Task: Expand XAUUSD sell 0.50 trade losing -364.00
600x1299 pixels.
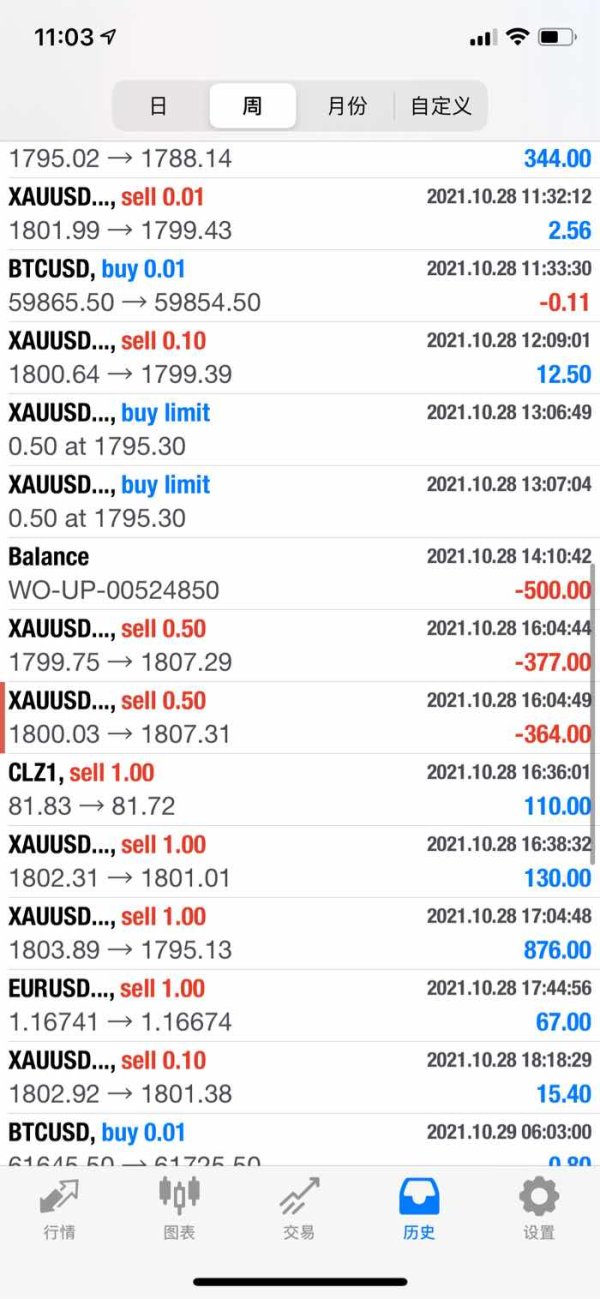Action: coord(300,717)
